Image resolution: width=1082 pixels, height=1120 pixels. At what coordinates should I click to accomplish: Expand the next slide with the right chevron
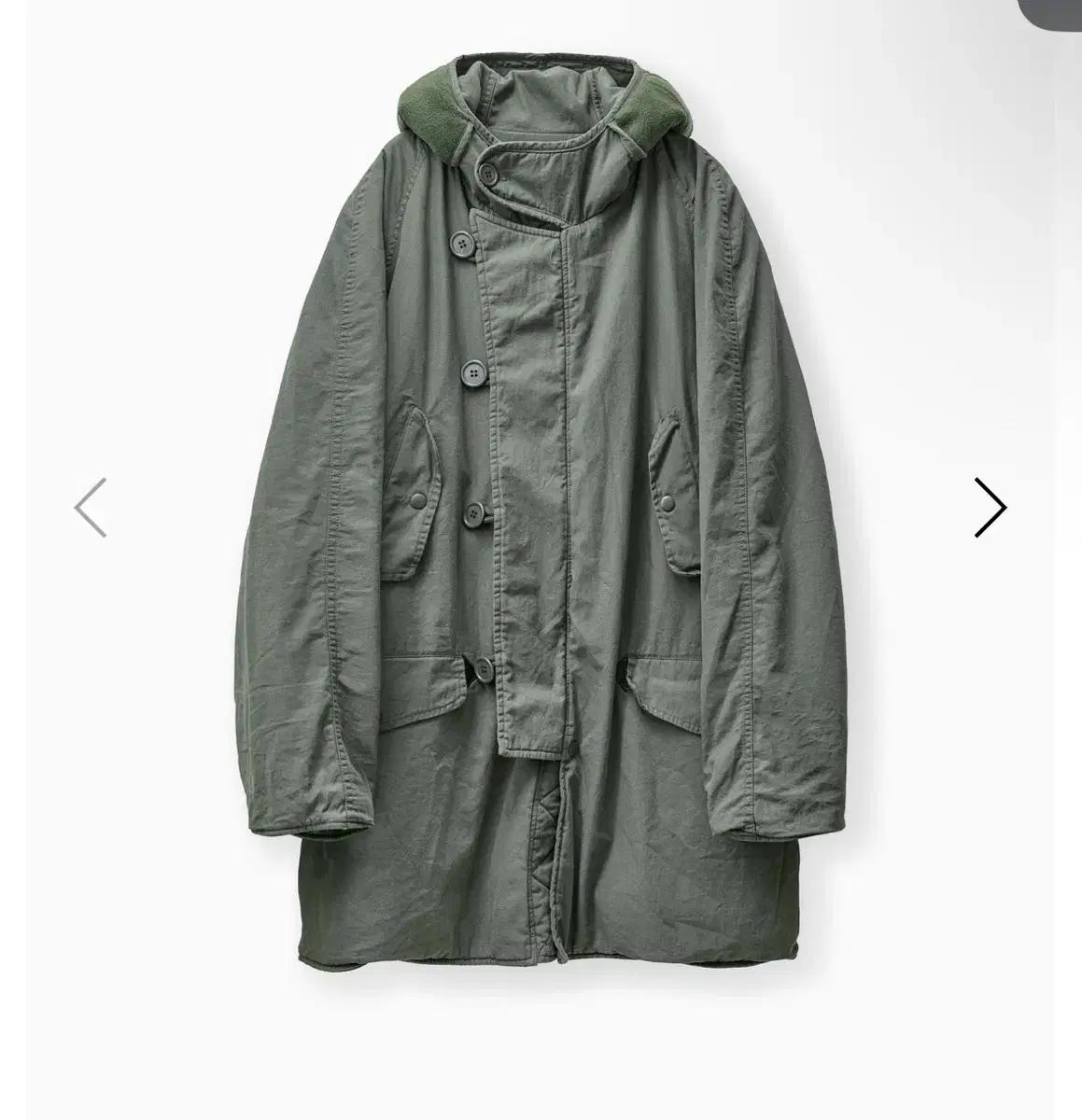tap(990, 508)
